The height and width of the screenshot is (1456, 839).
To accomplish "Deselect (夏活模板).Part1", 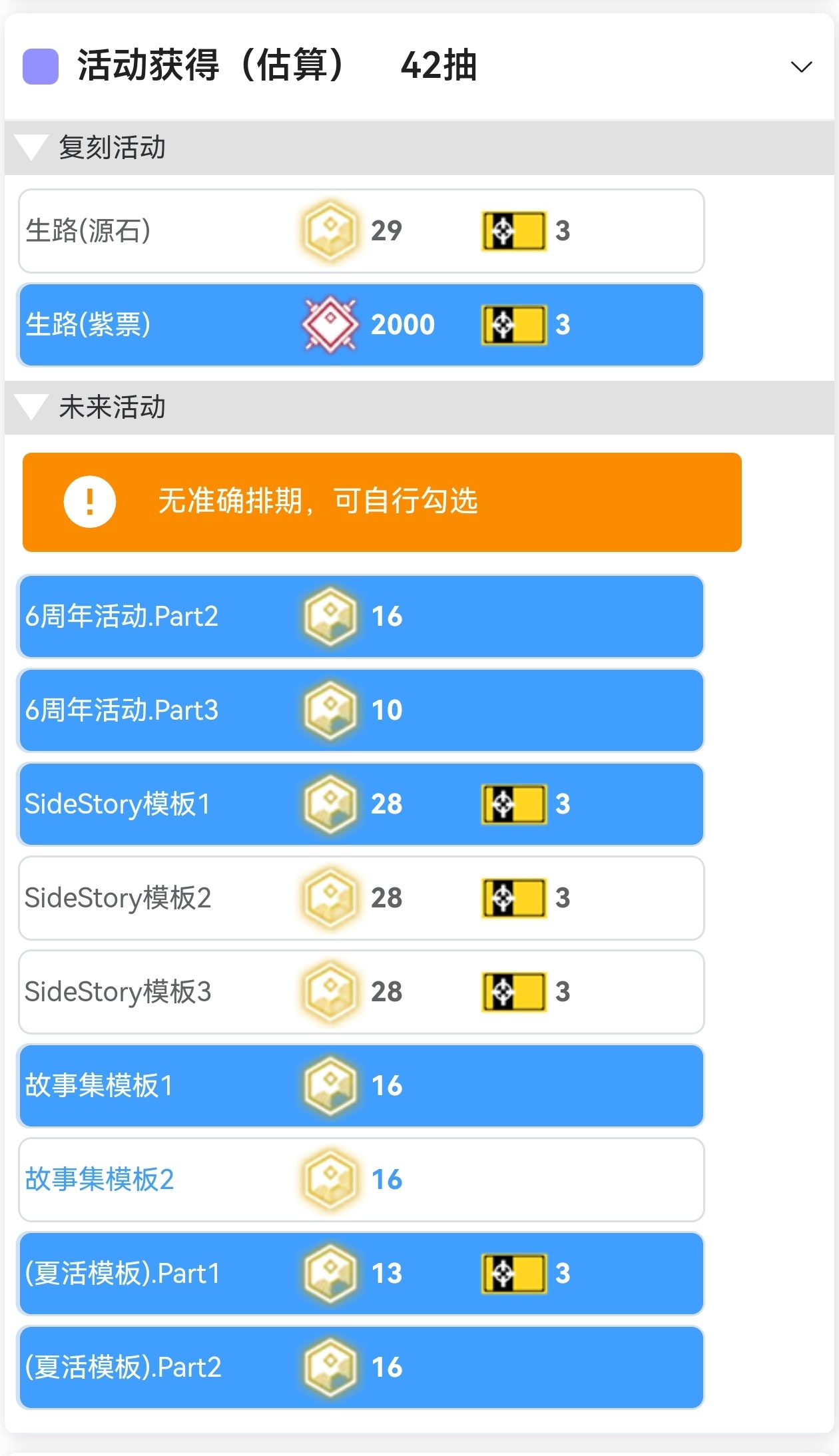I will 360,1274.
